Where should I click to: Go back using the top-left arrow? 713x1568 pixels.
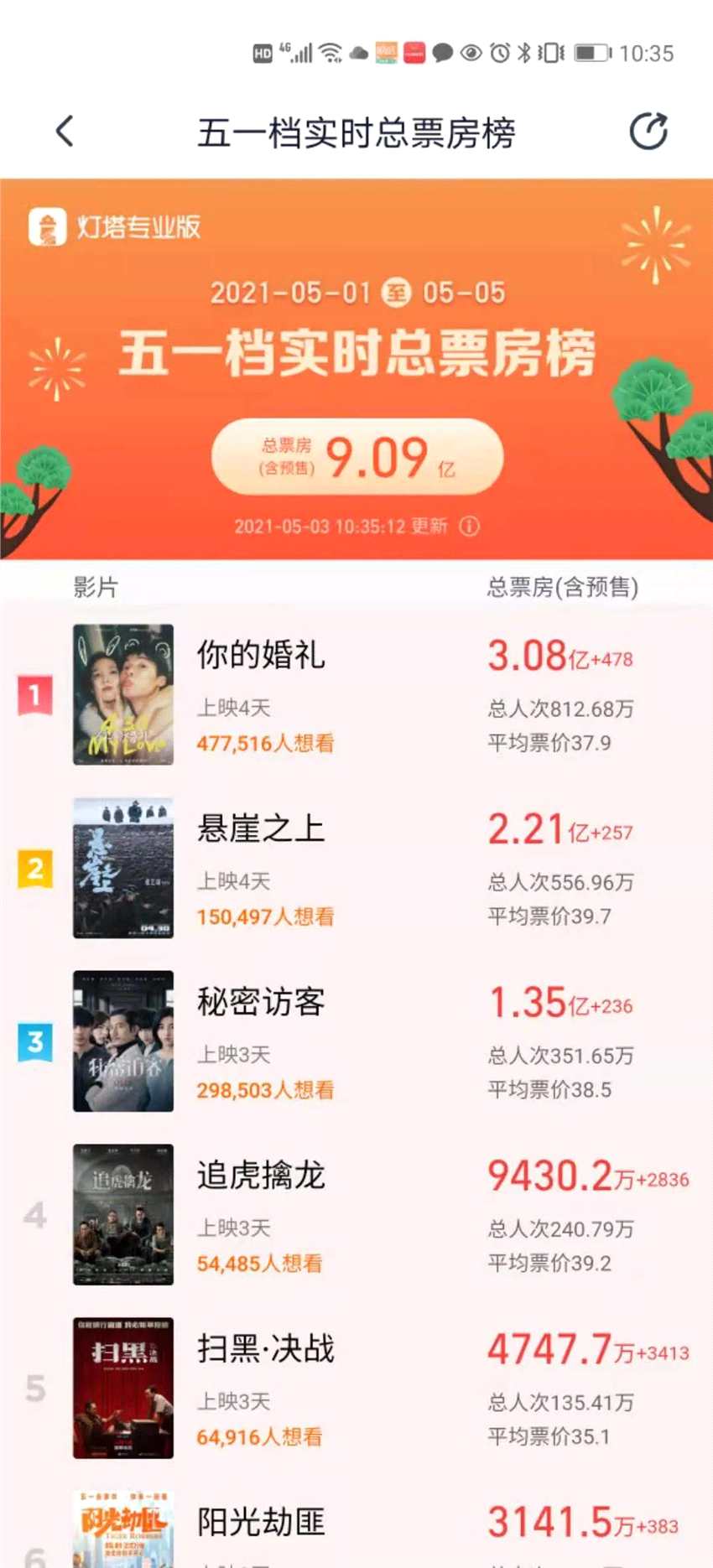pos(65,132)
